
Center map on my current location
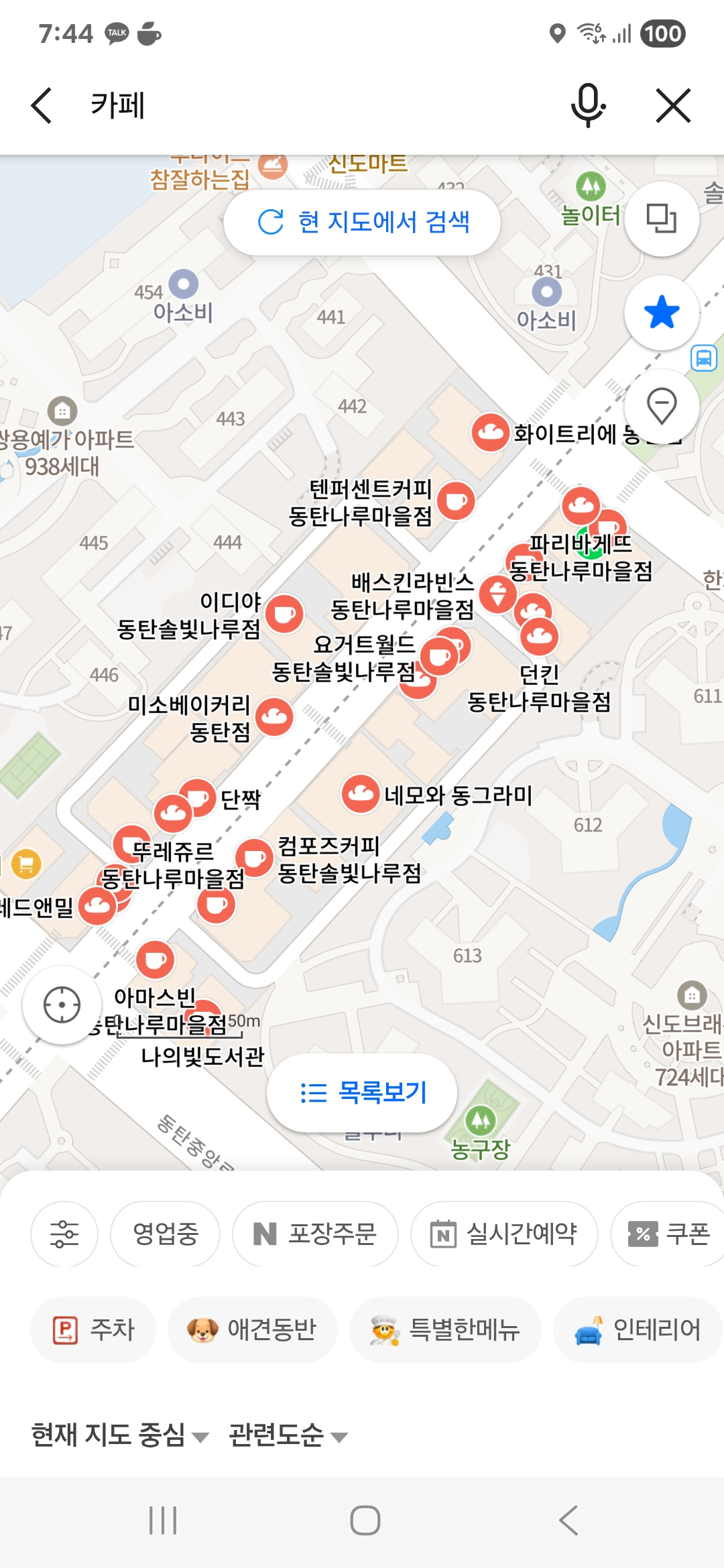click(x=62, y=1004)
